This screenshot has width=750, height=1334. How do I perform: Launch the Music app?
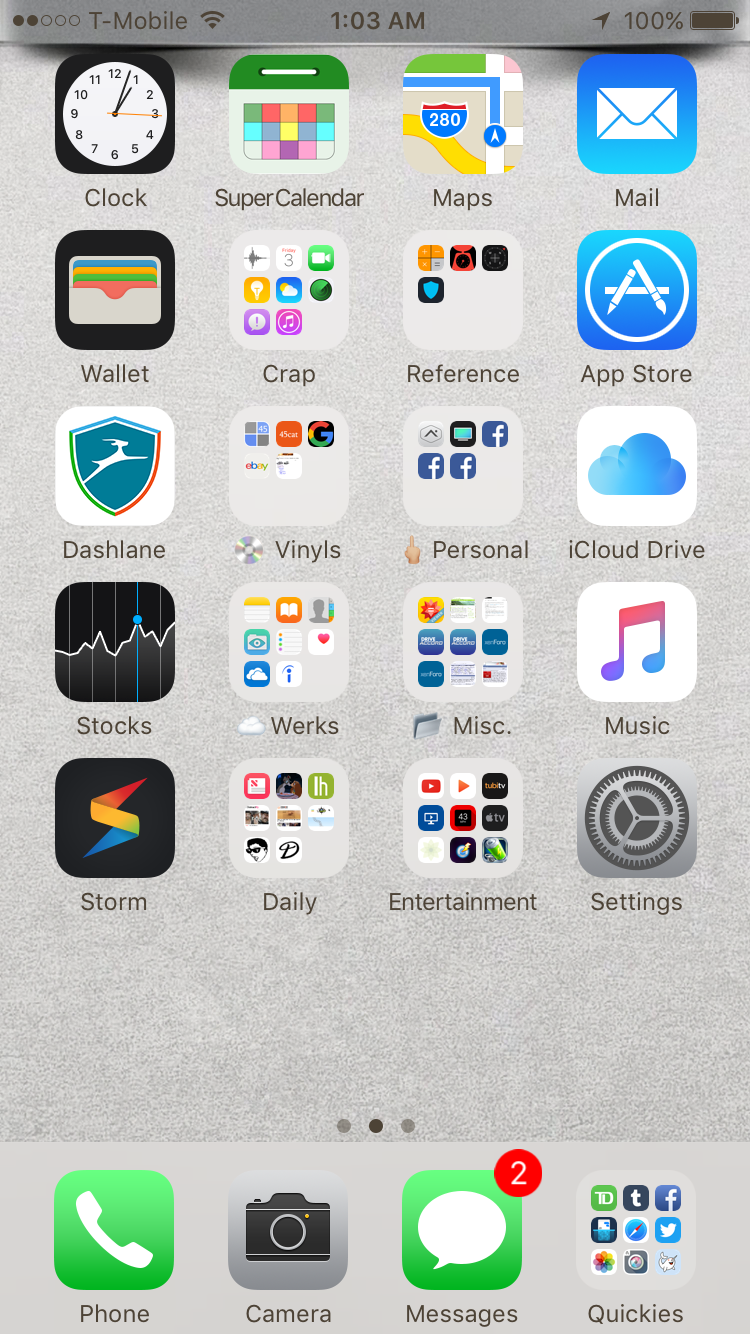point(637,642)
